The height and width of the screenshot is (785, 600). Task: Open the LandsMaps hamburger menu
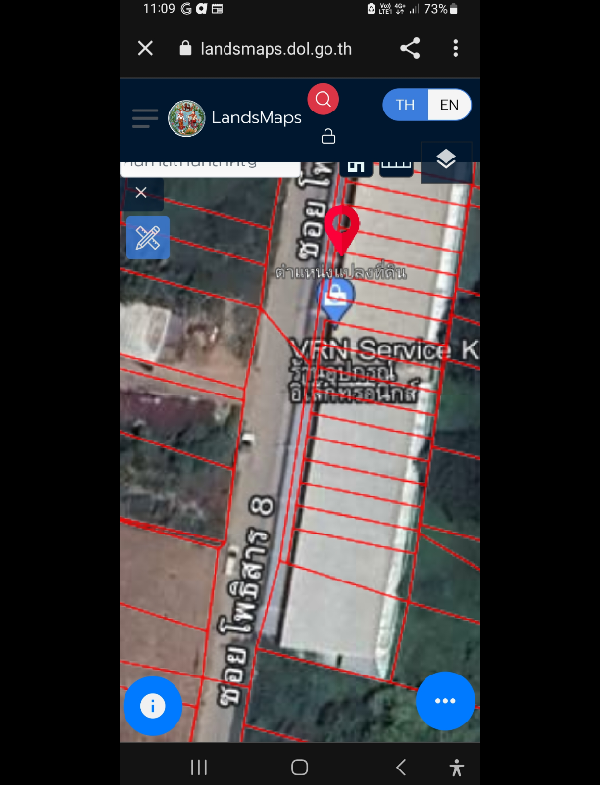pos(145,119)
